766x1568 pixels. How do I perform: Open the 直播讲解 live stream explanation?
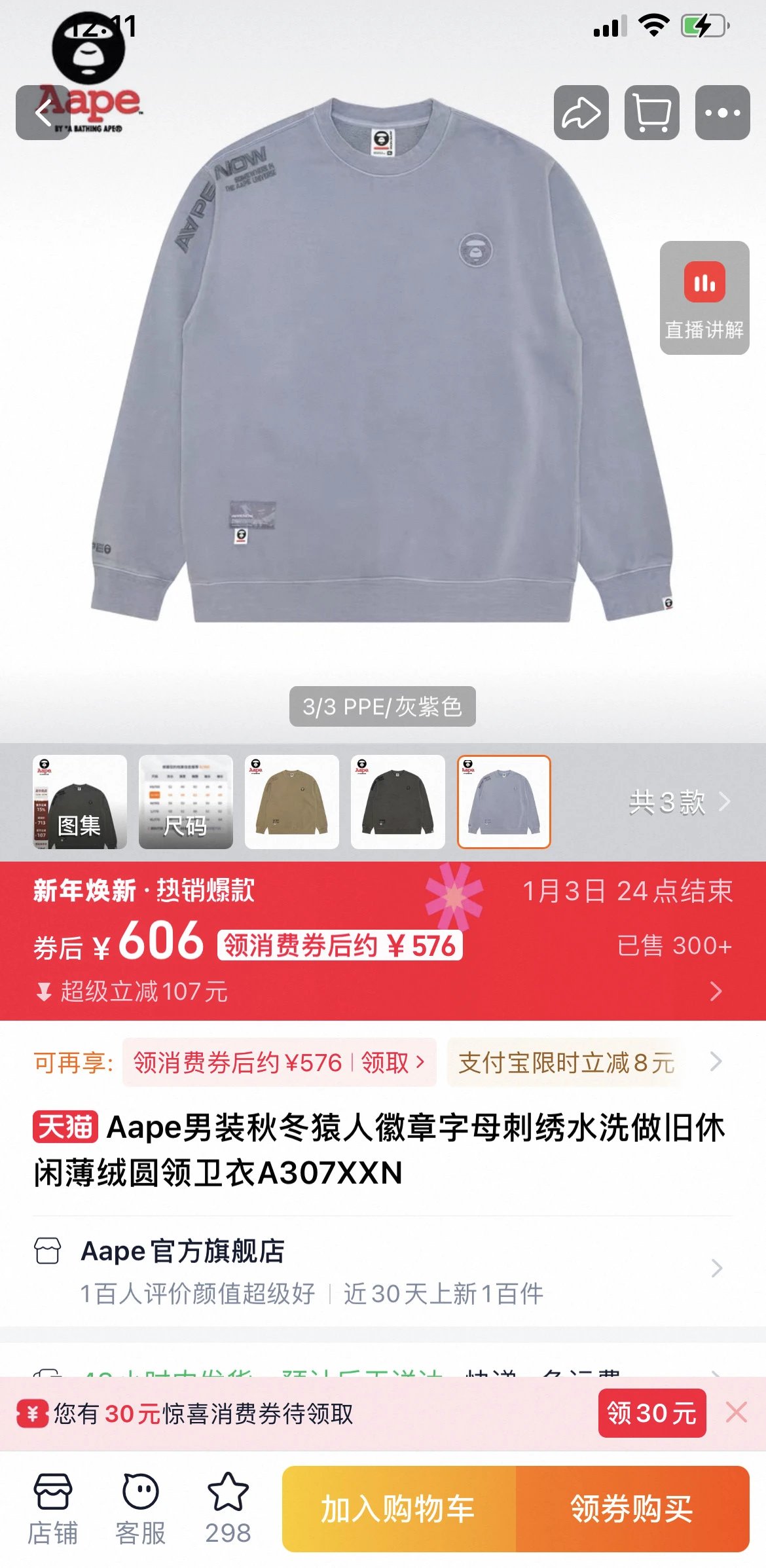click(x=704, y=298)
